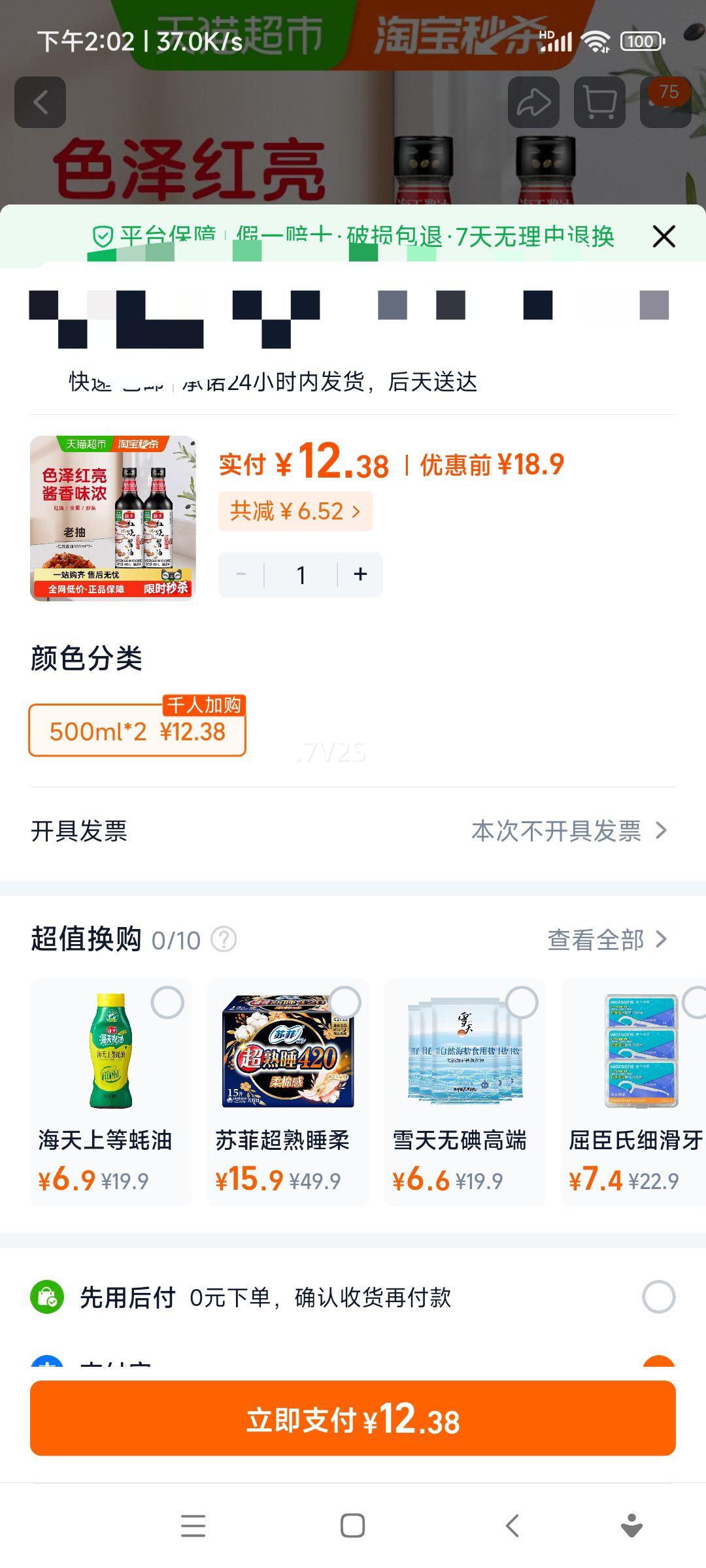The width and height of the screenshot is (706, 1568).
Task: Close the platform guarantee banner
Action: pyautogui.click(x=664, y=237)
